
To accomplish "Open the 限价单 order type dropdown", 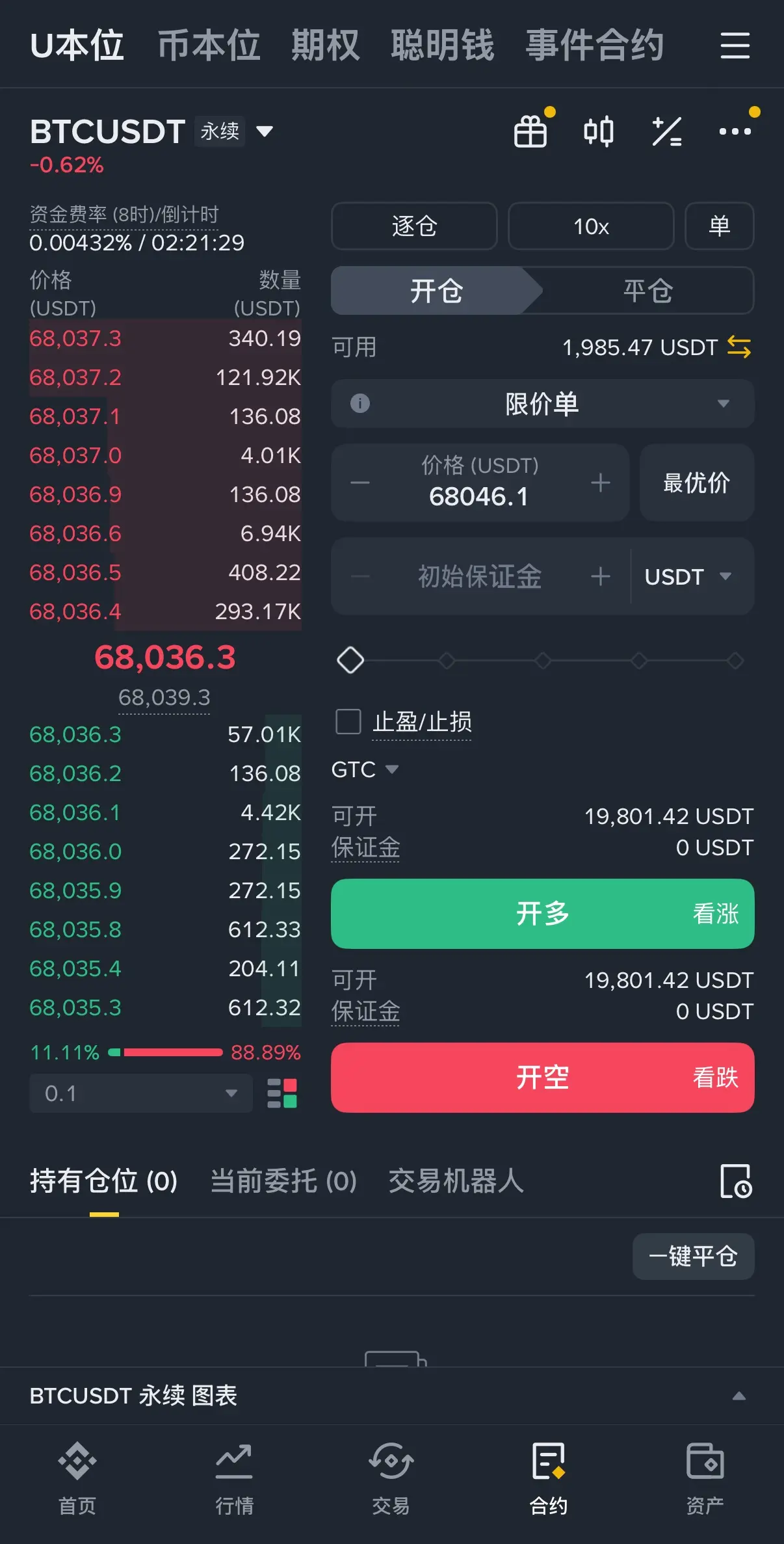I will tap(542, 404).
